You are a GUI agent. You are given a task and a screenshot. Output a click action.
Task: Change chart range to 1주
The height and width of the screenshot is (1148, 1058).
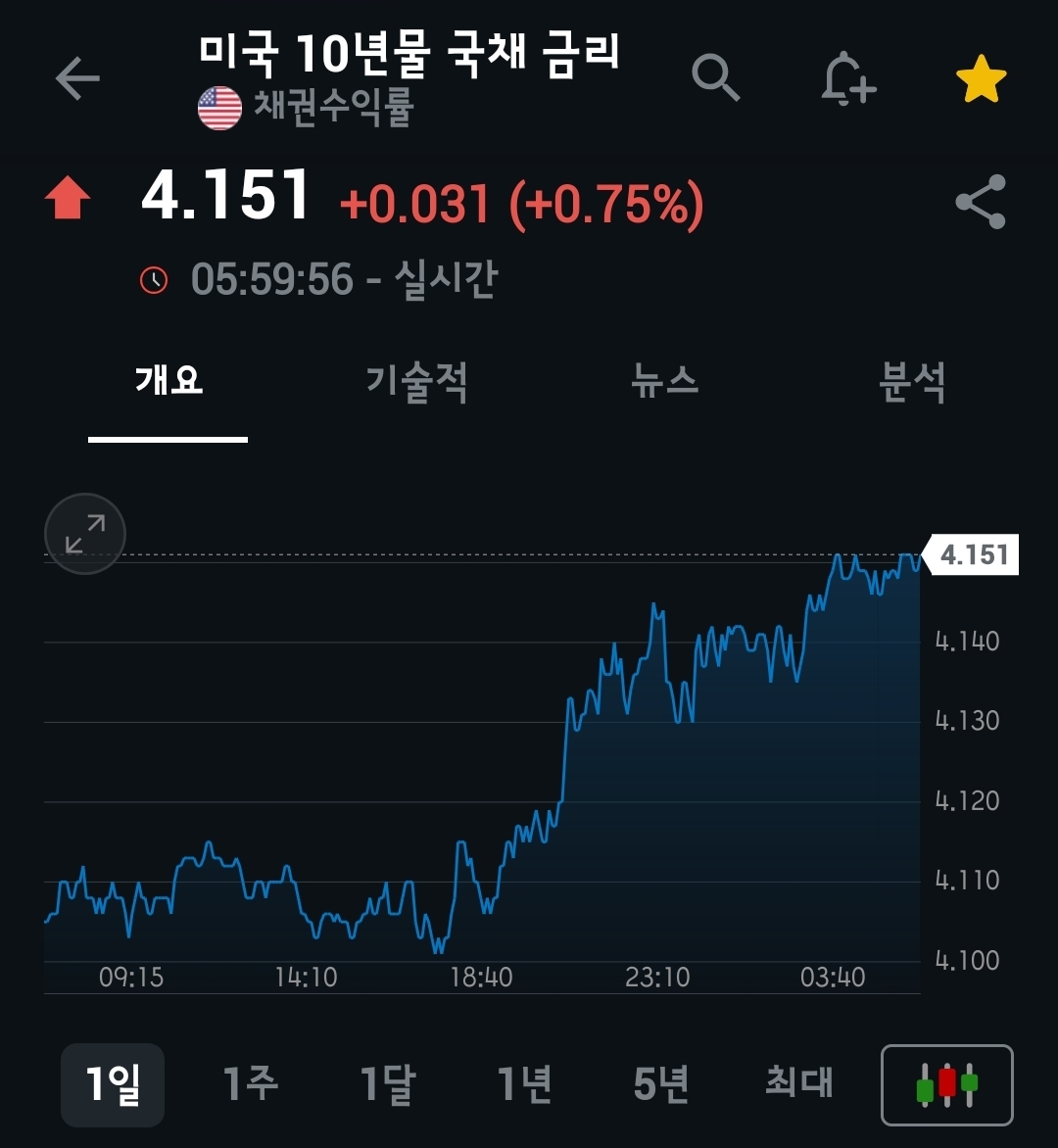click(x=250, y=1084)
